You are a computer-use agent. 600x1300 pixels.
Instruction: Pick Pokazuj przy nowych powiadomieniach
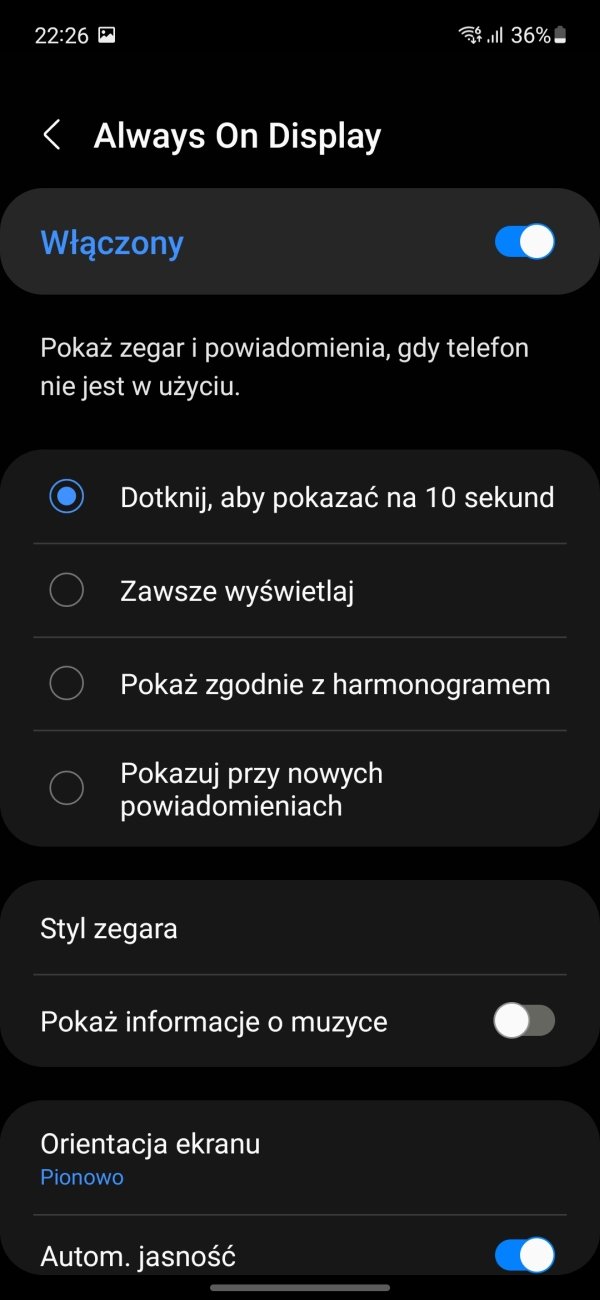point(300,789)
